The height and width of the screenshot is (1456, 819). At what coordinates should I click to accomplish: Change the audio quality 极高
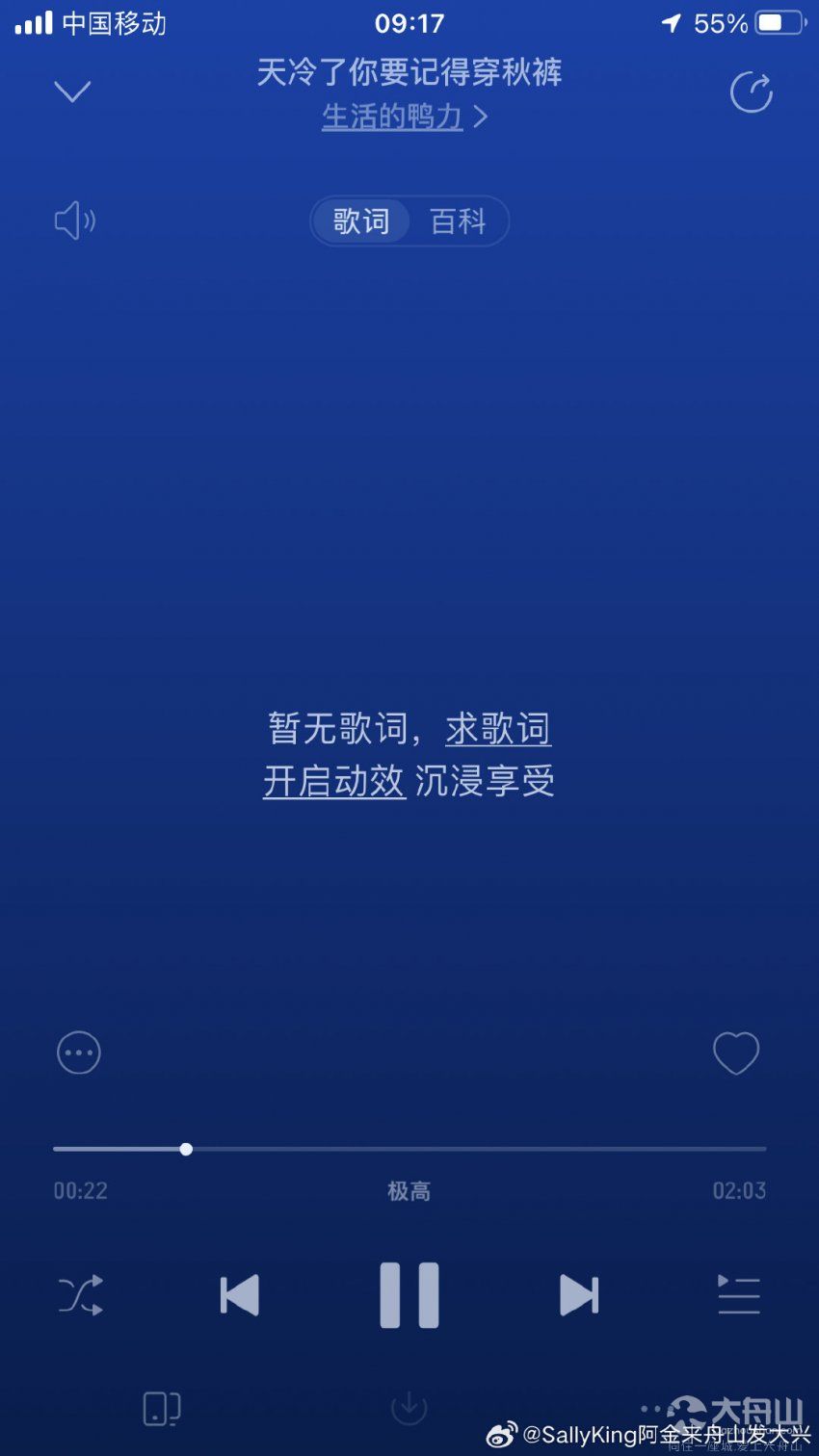409,1191
